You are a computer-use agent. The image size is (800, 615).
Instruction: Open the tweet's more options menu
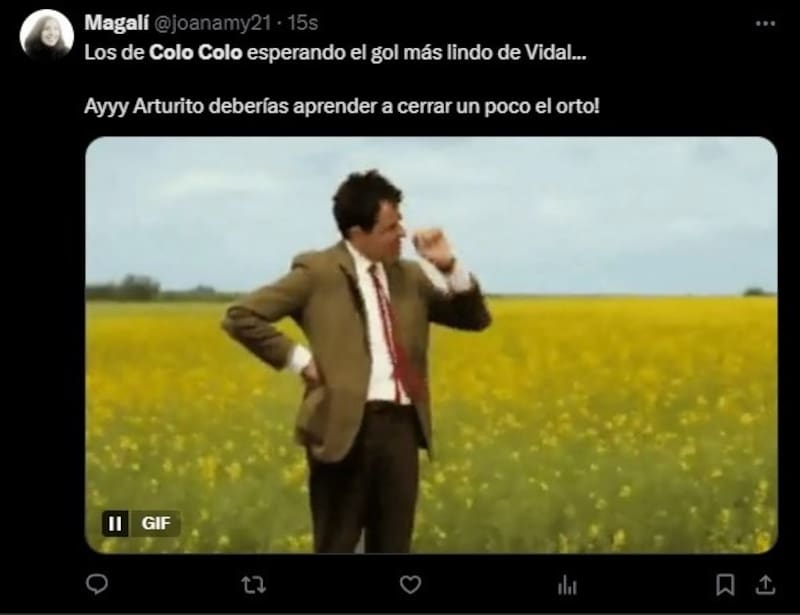click(765, 22)
